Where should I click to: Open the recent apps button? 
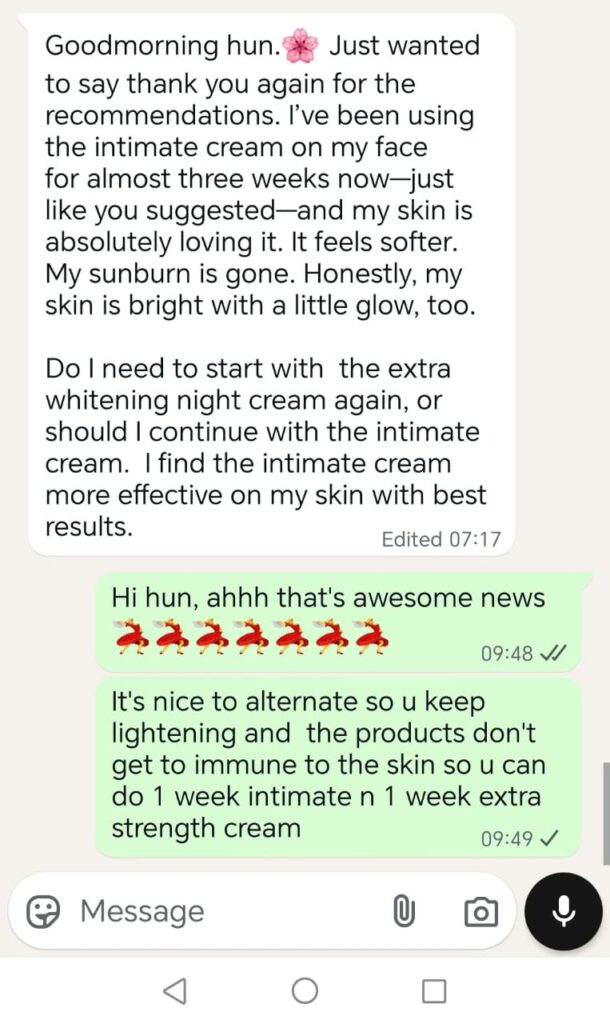tap(434, 991)
